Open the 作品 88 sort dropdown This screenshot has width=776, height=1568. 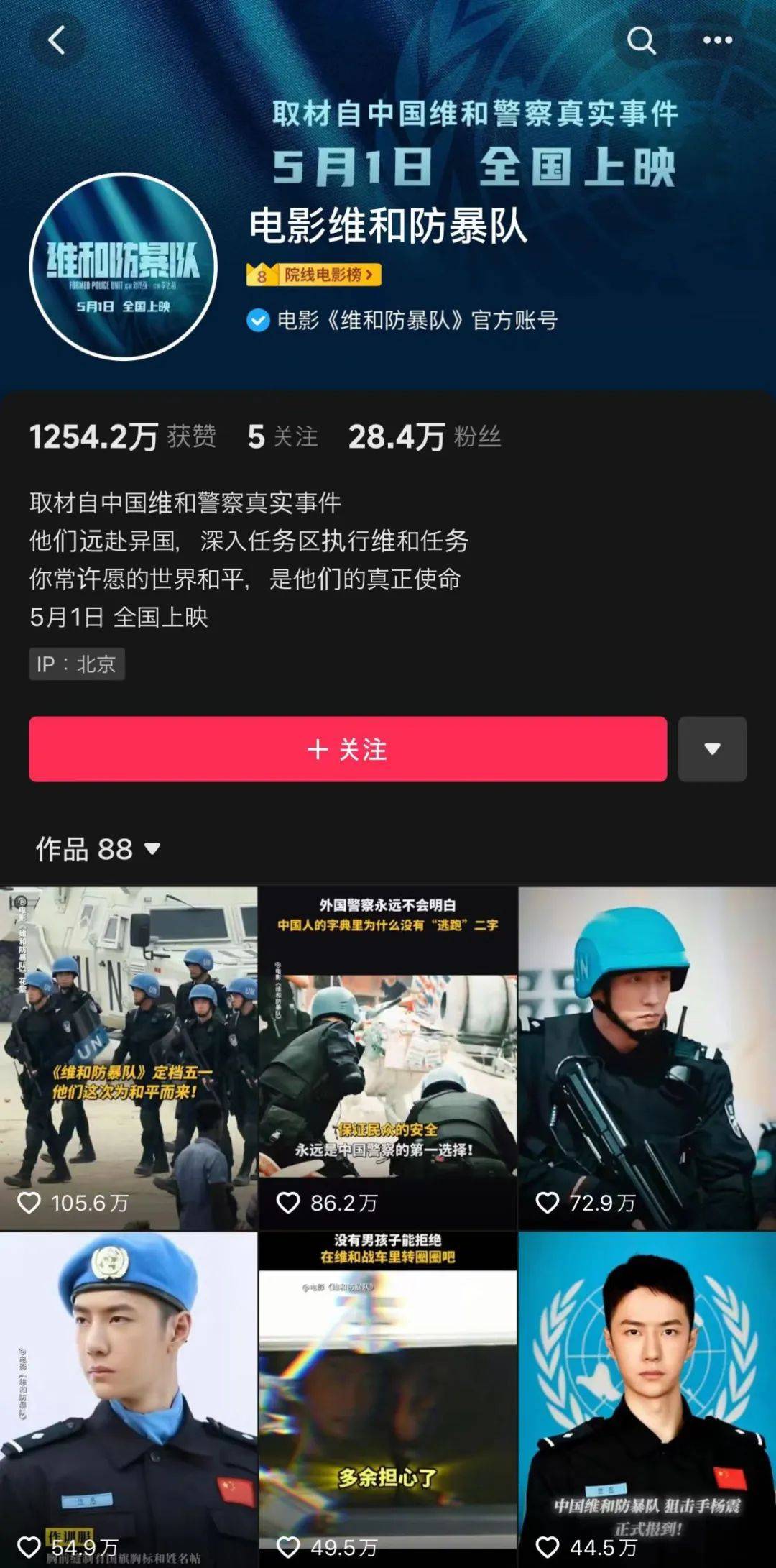(98, 849)
